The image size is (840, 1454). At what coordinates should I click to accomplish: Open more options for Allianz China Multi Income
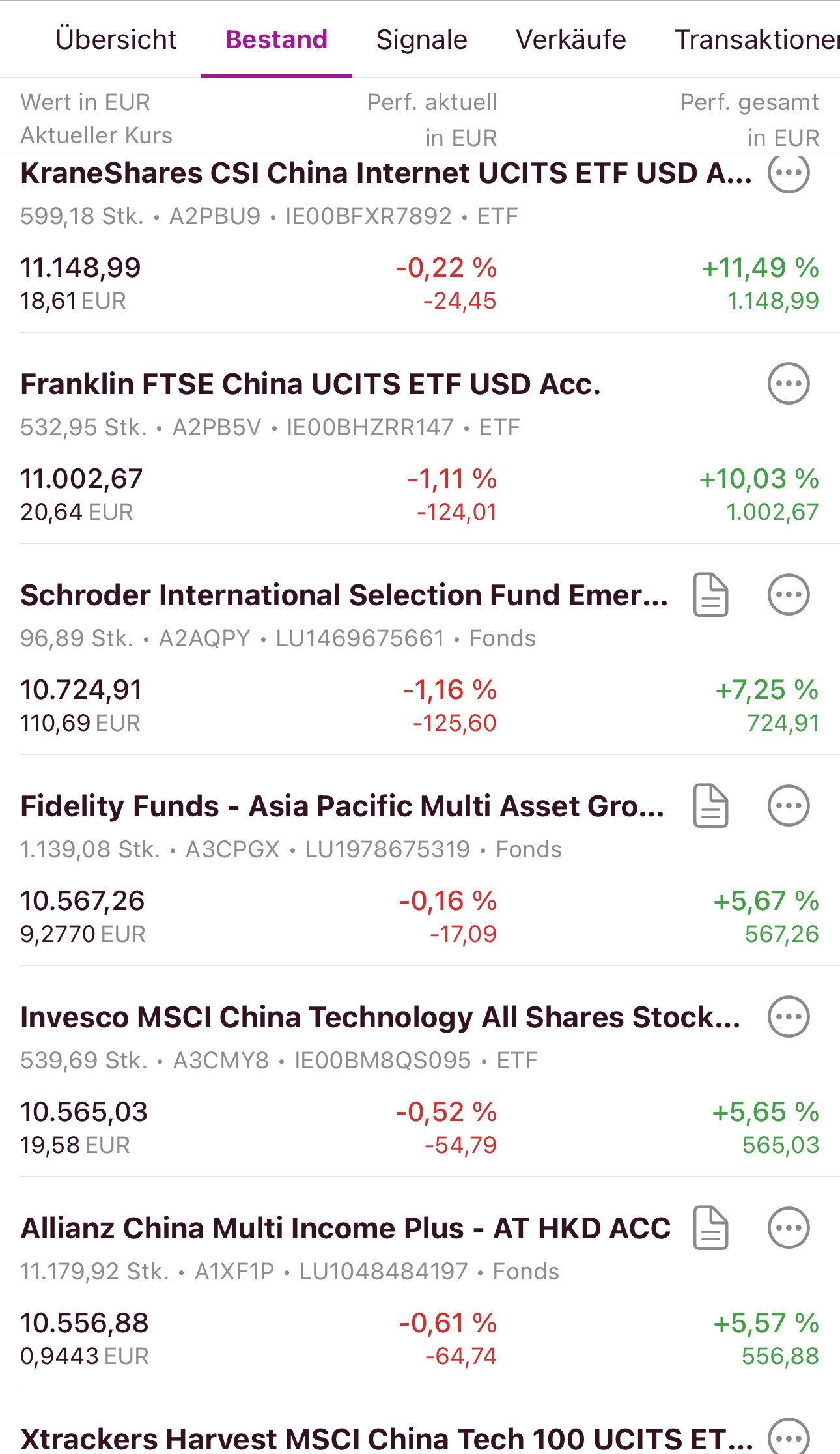[789, 1228]
